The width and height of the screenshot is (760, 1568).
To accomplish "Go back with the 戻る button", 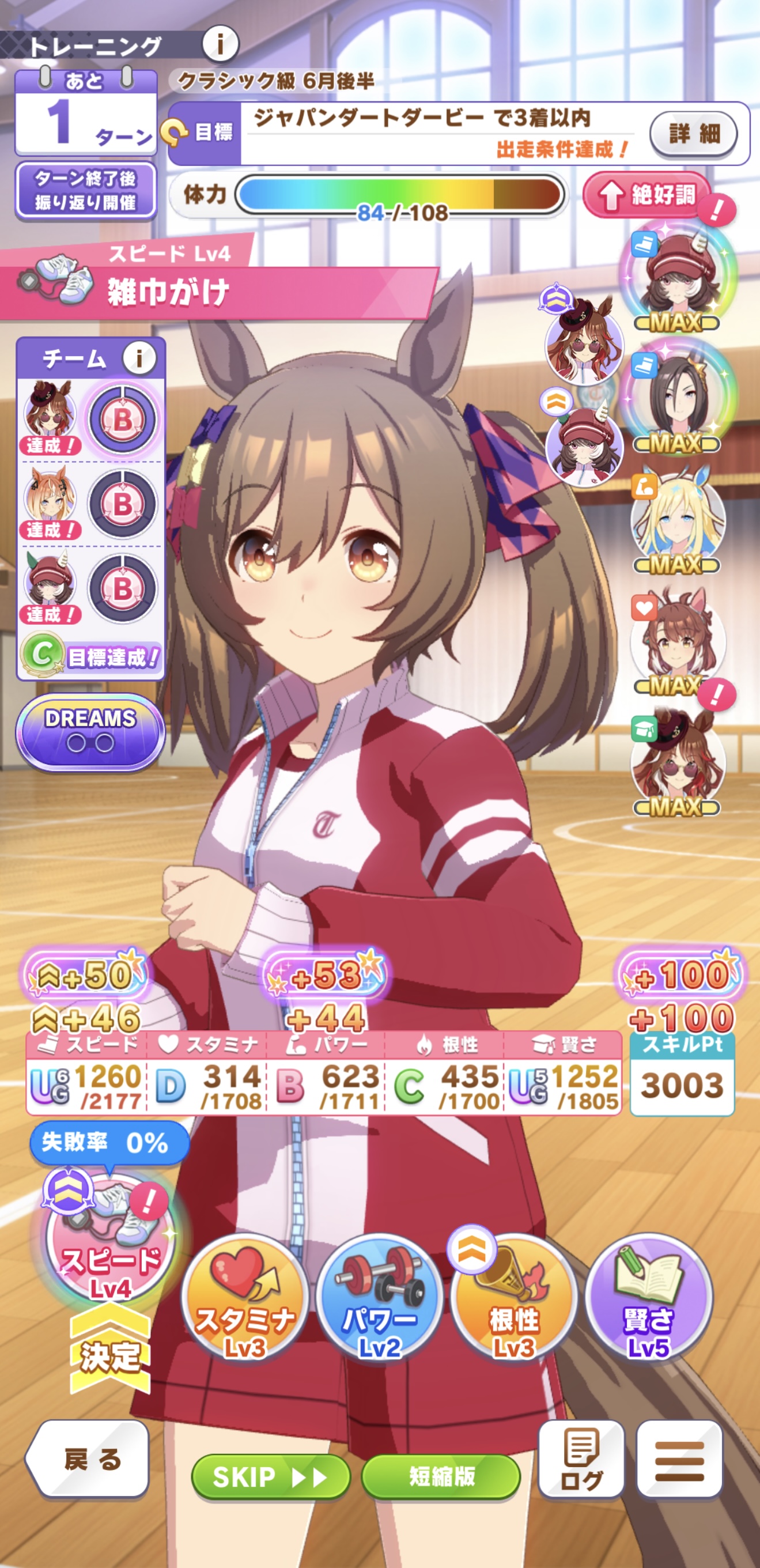I will [x=88, y=1459].
